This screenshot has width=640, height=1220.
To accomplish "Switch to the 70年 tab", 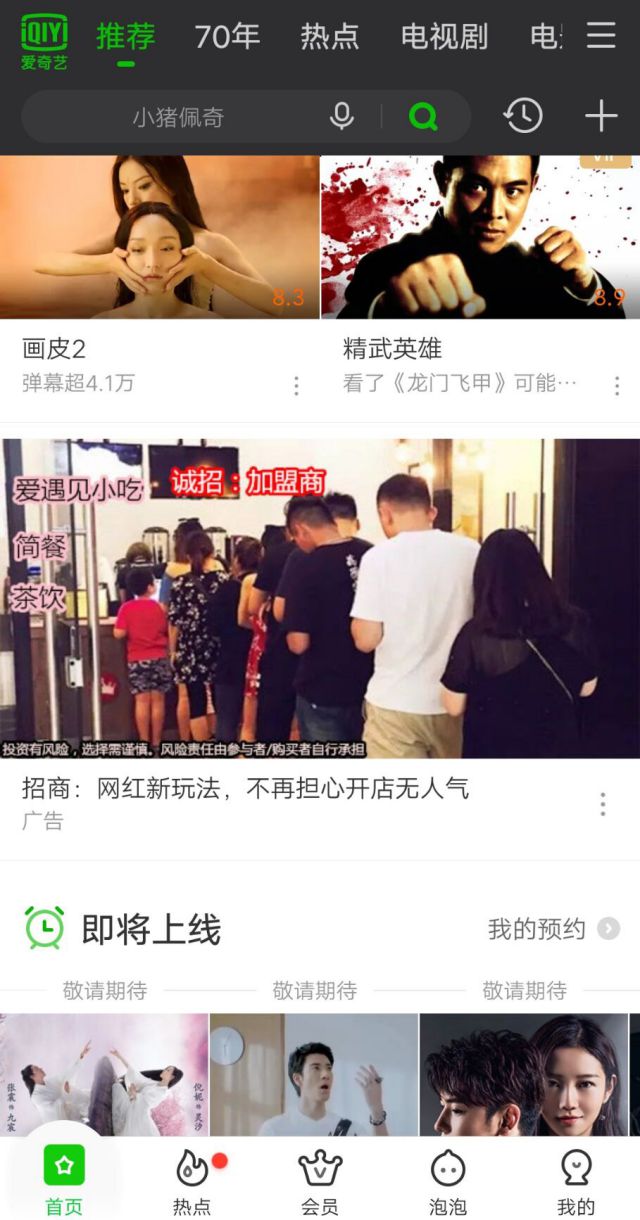I will [x=227, y=37].
